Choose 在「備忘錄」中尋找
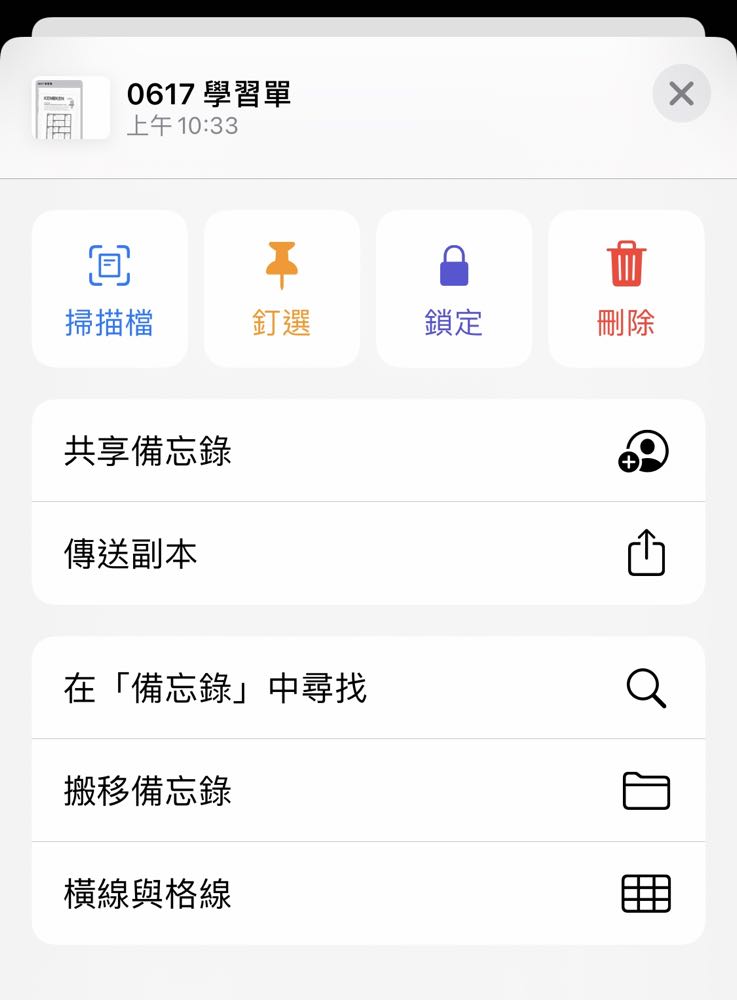737x1000 pixels. coord(368,688)
